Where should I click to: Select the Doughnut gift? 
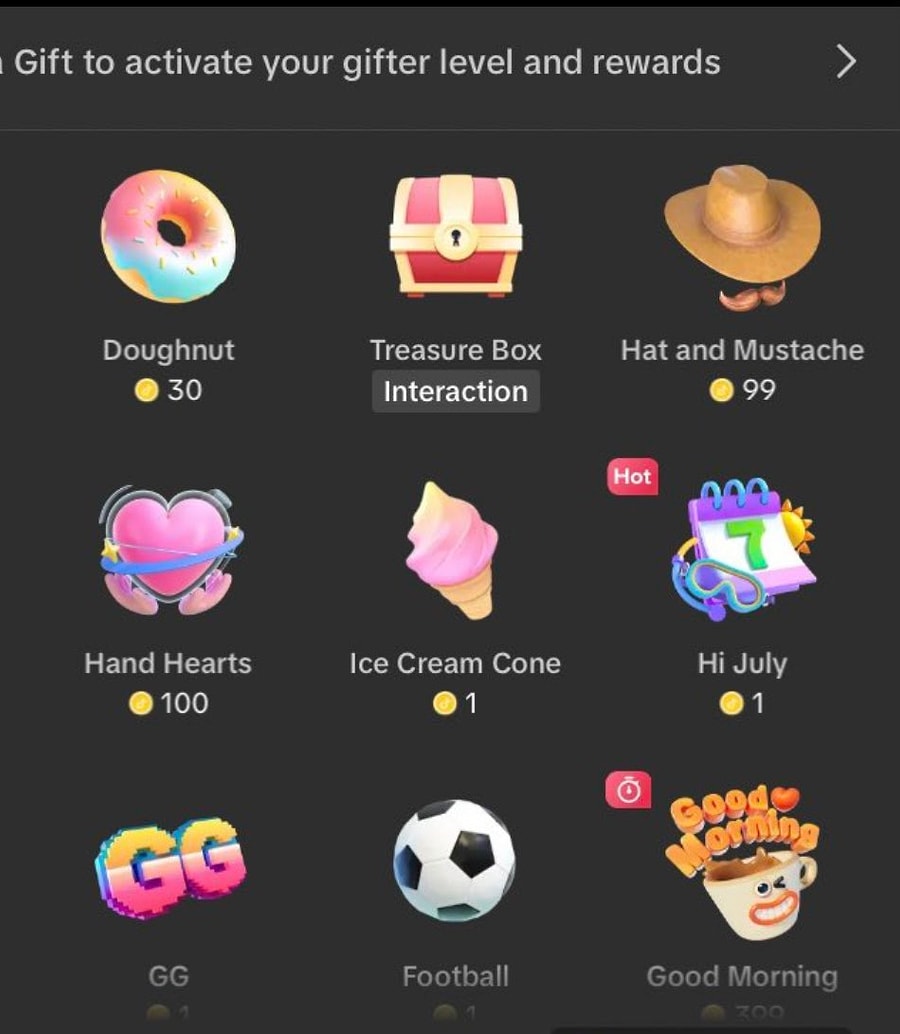coord(168,236)
